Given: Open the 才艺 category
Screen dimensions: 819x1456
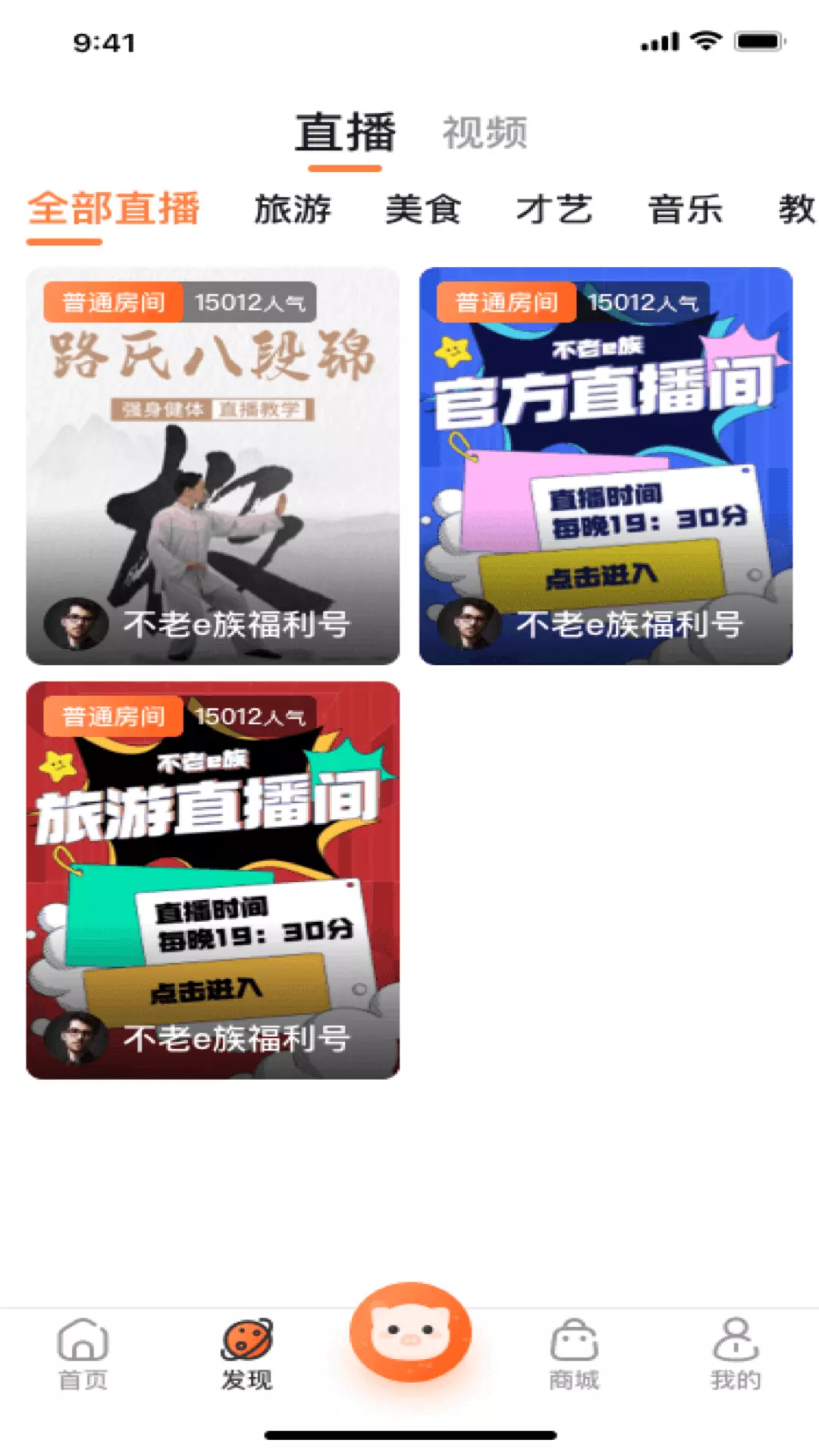Looking at the screenshot, I should pos(554,209).
